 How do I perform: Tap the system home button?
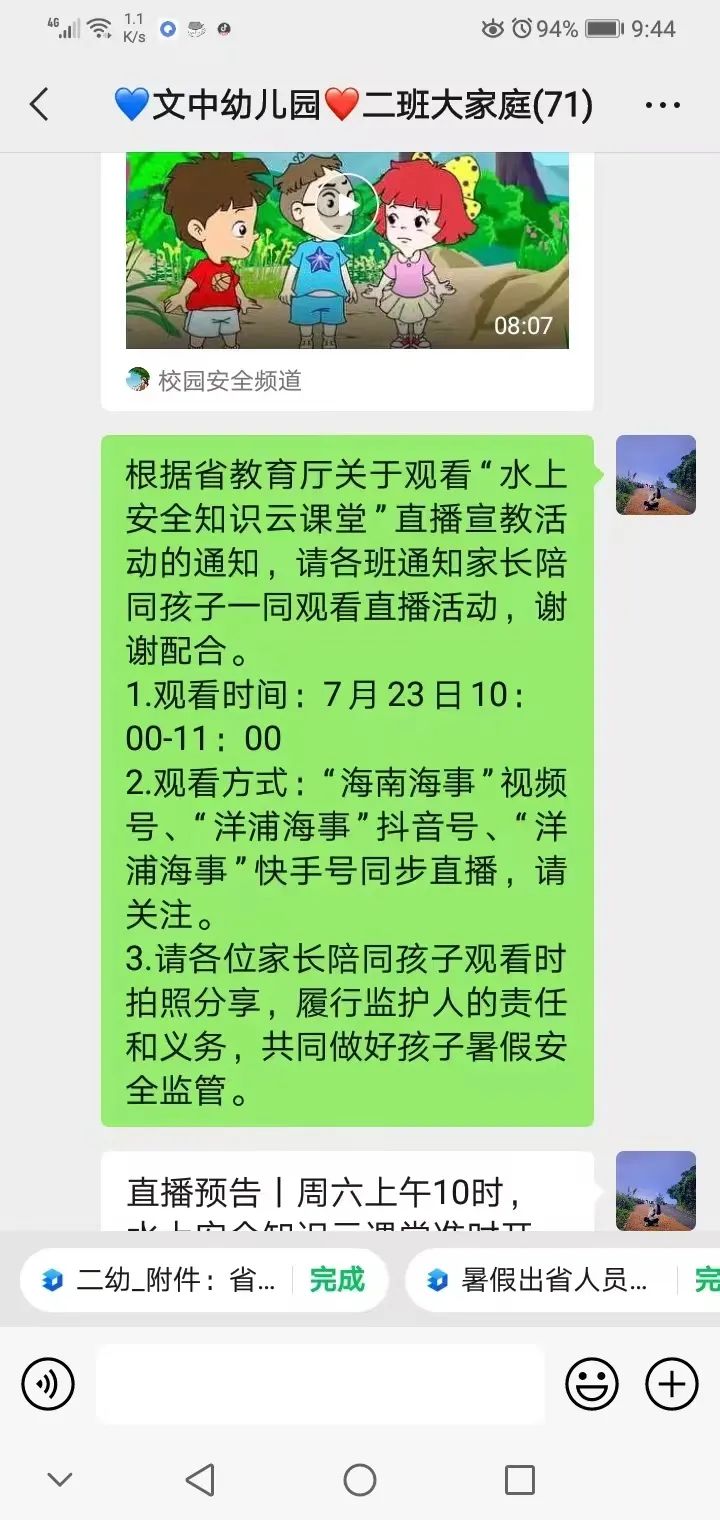(360, 1480)
